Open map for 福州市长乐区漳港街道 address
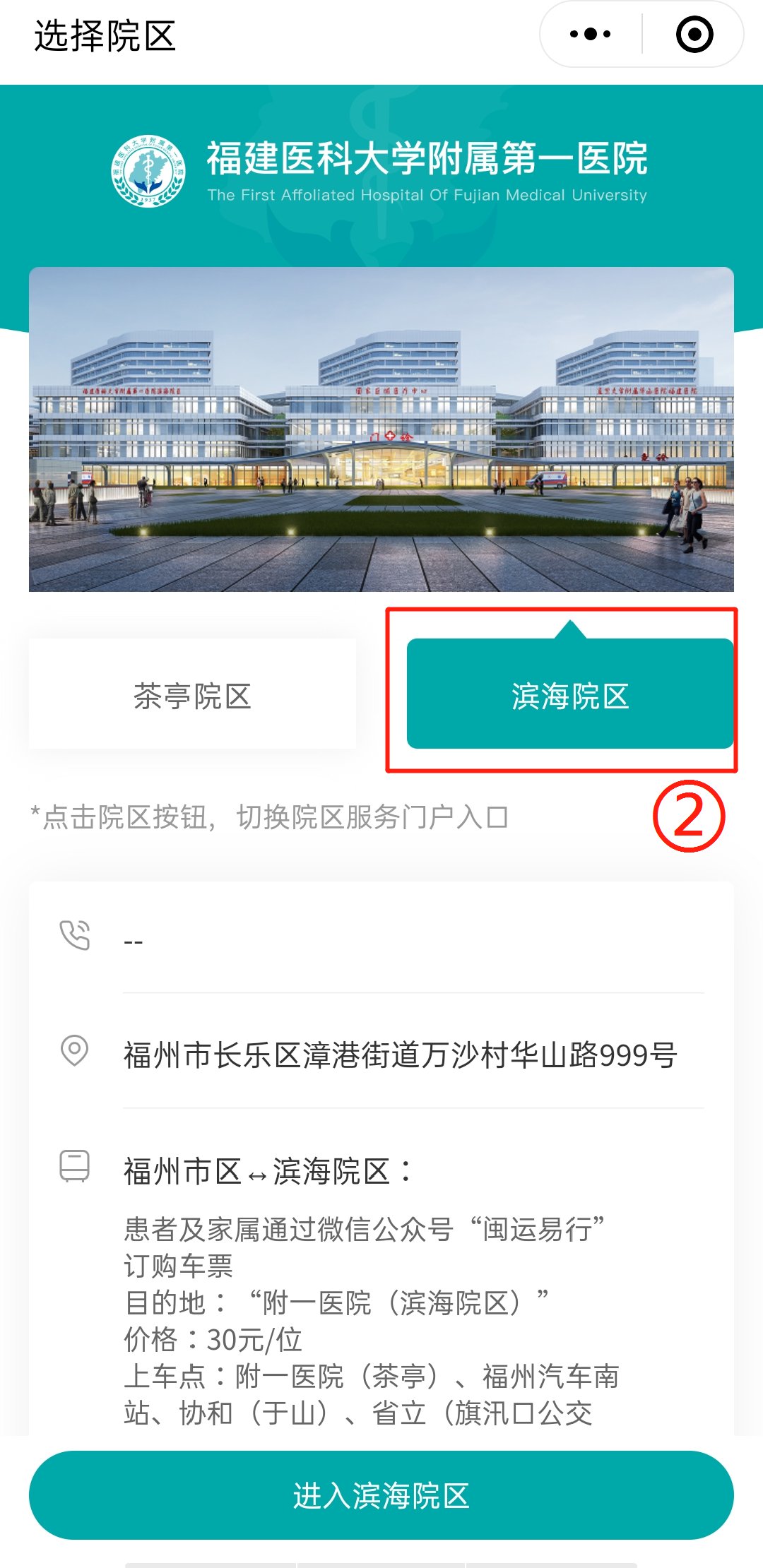The image size is (763, 1568). [x=400, y=1055]
